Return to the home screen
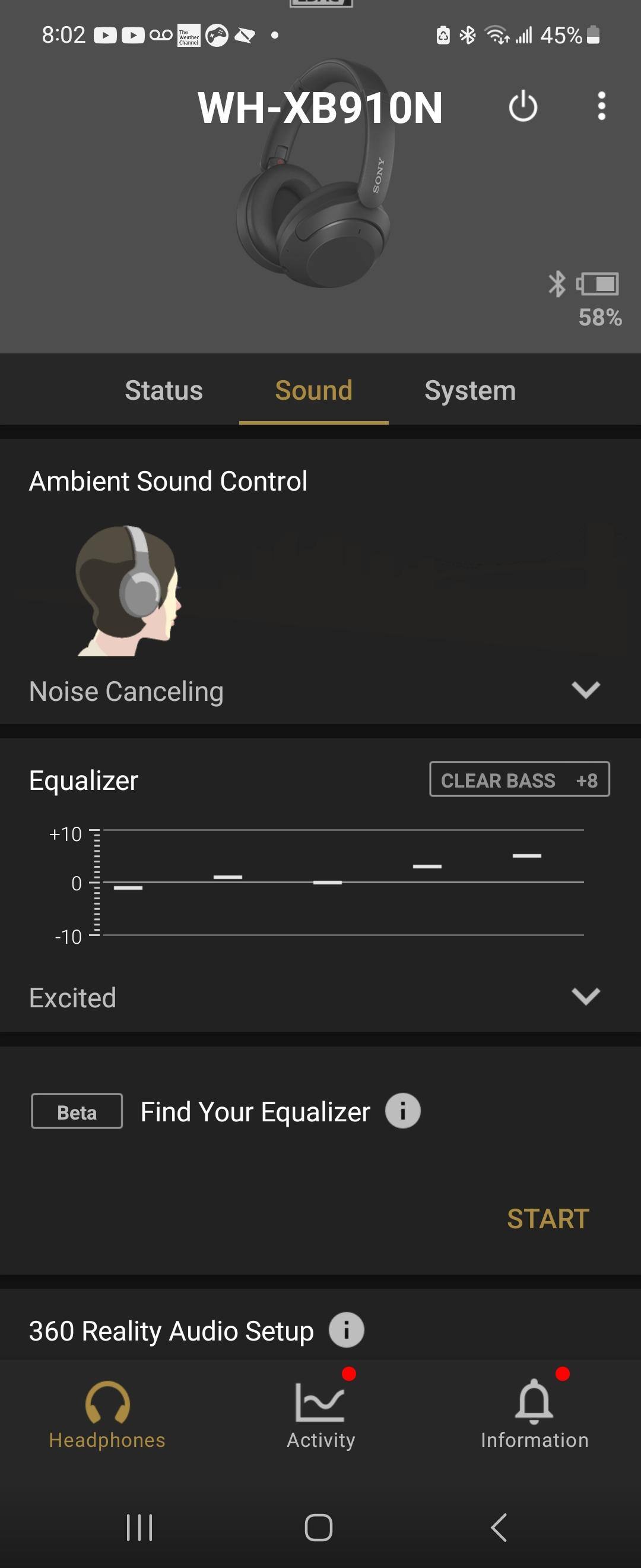Screen dimensions: 641x1568 318,1527
